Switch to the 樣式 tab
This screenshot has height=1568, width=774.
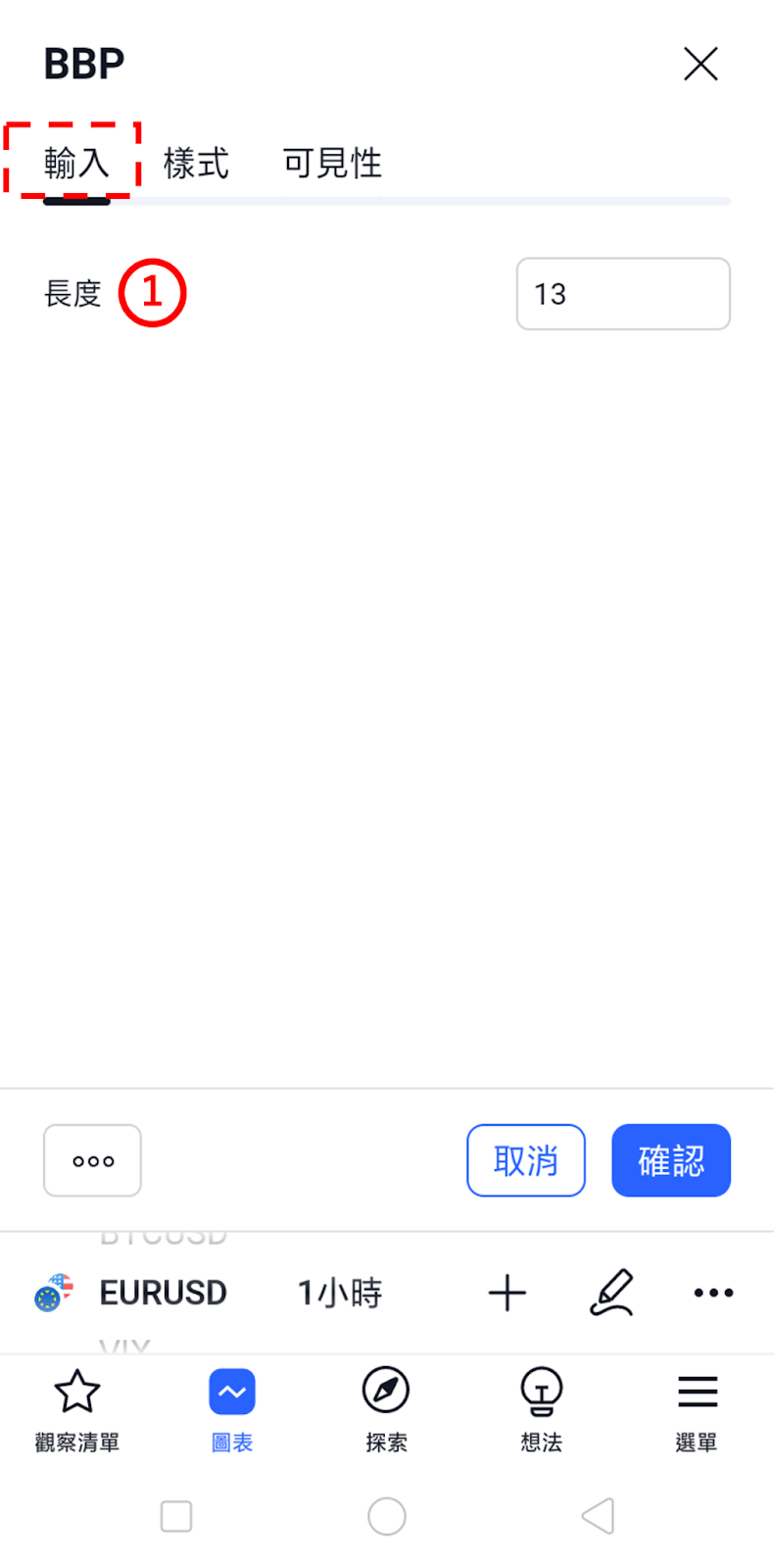[196, 163]
